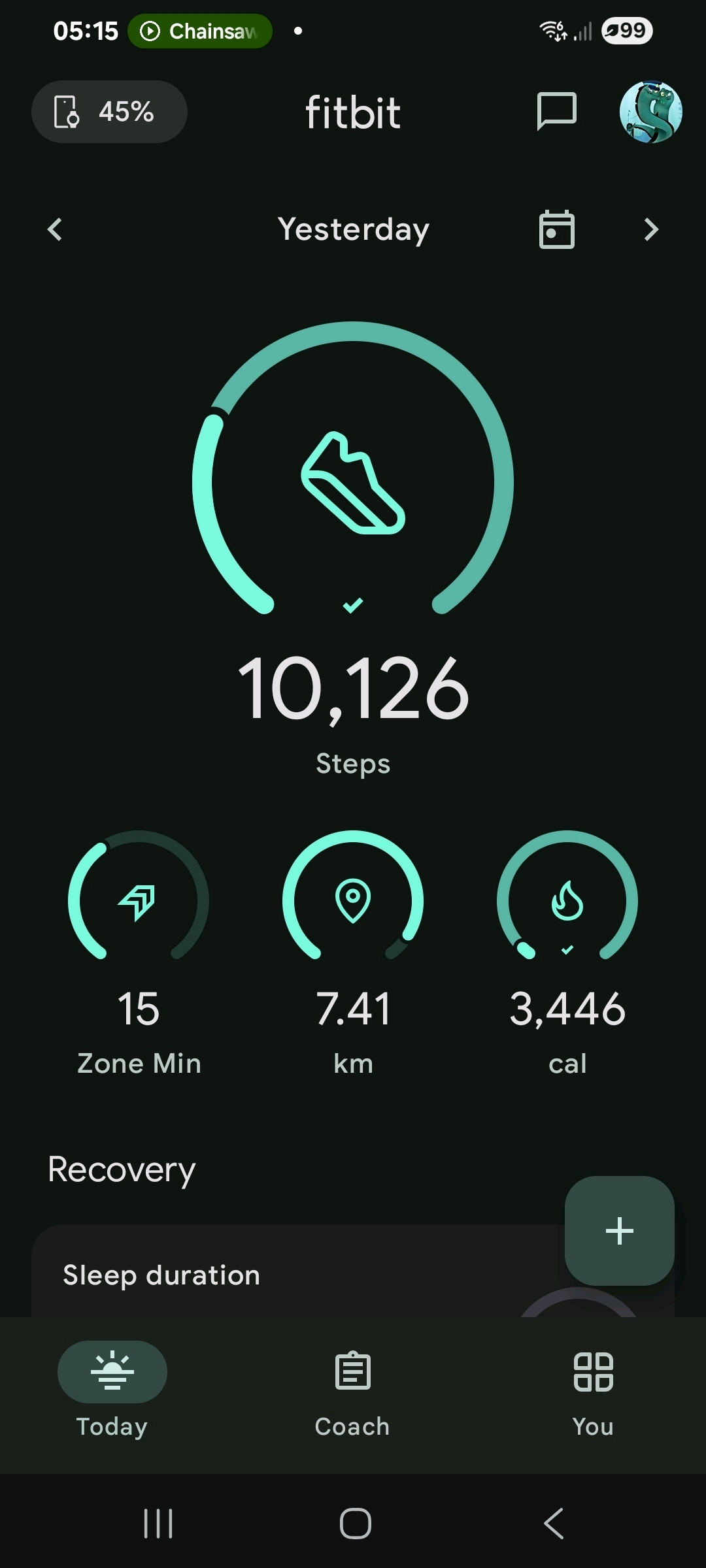
Task: View calories burned details
Action: (x=567, y=902)
